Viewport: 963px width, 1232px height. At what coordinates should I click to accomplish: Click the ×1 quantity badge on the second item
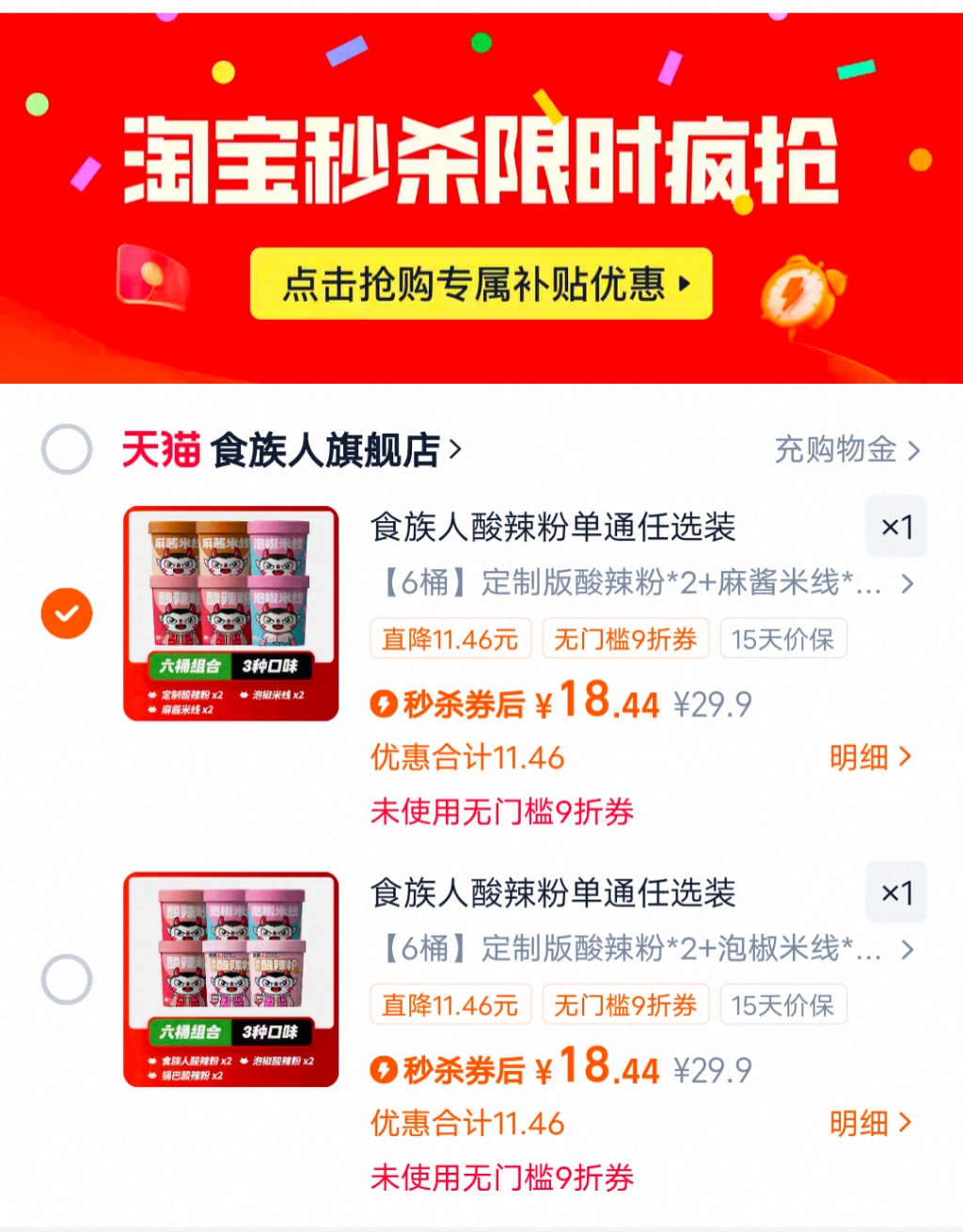[895, 893]
